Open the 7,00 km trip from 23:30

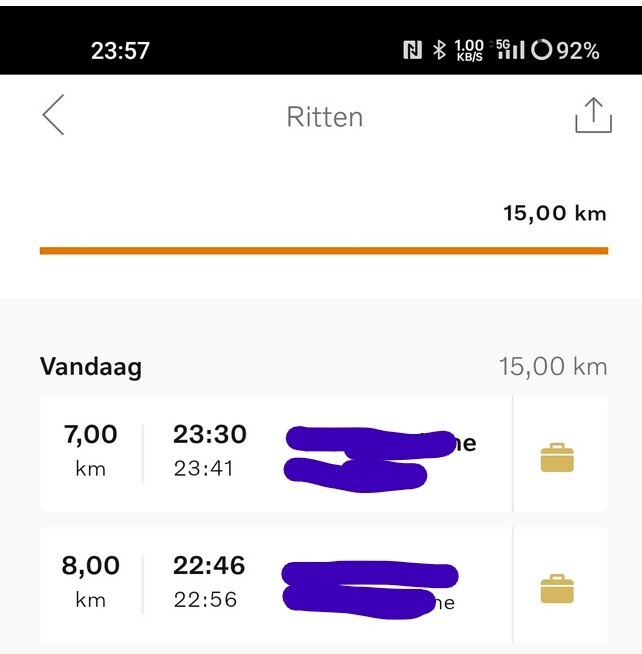[x=275, y=452]
